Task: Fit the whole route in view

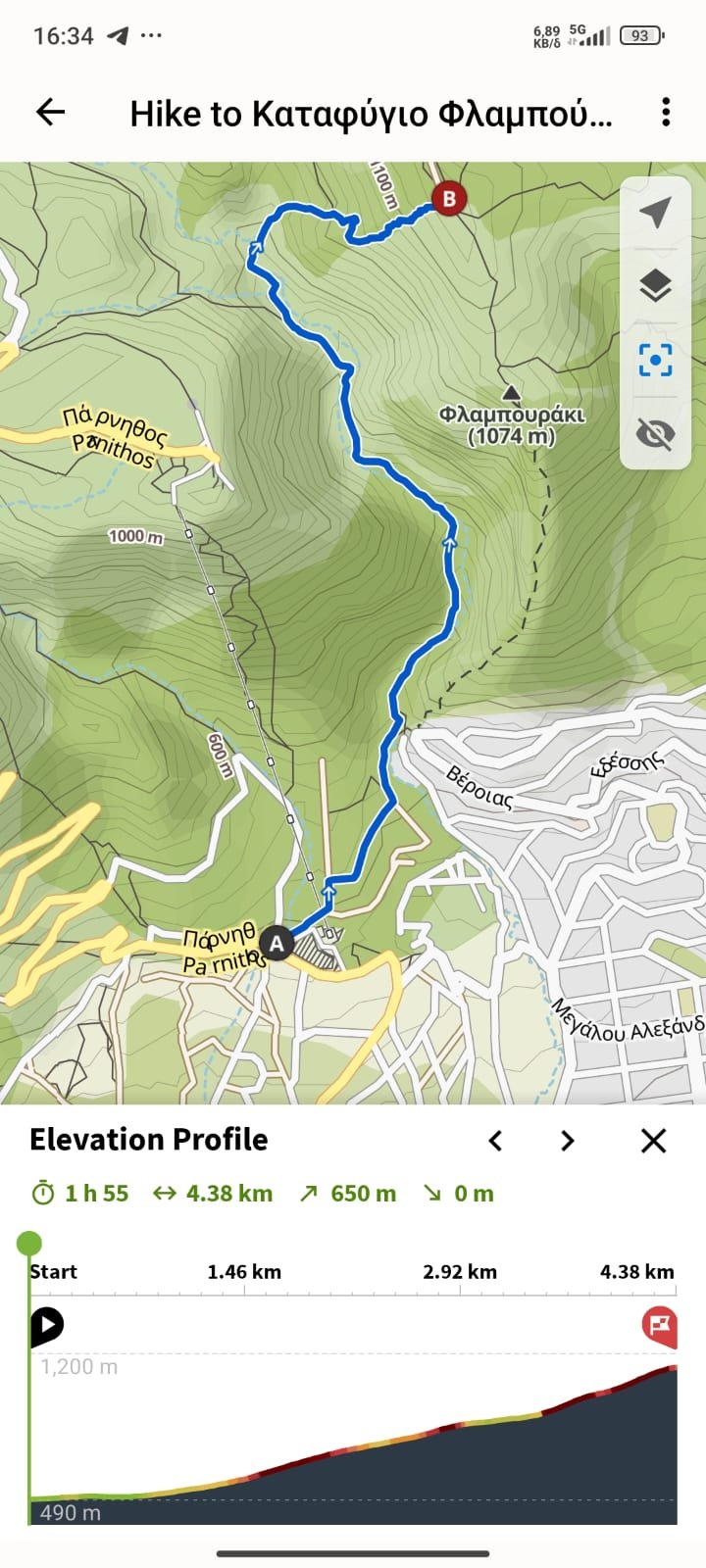Action: [x=655, y=360]
